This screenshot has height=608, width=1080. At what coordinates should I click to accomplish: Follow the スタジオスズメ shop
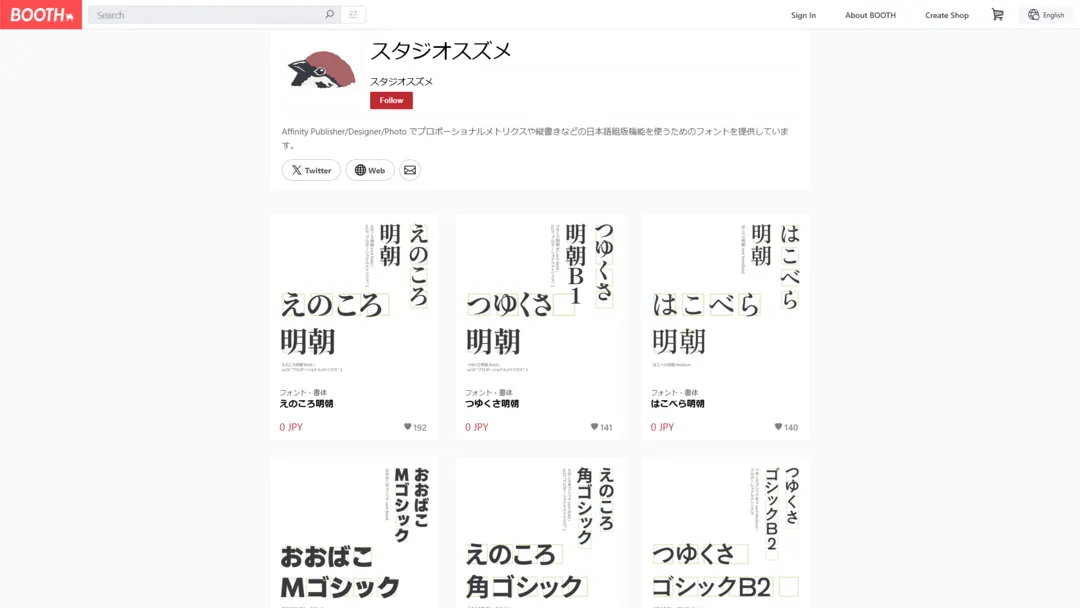point(391,101)
